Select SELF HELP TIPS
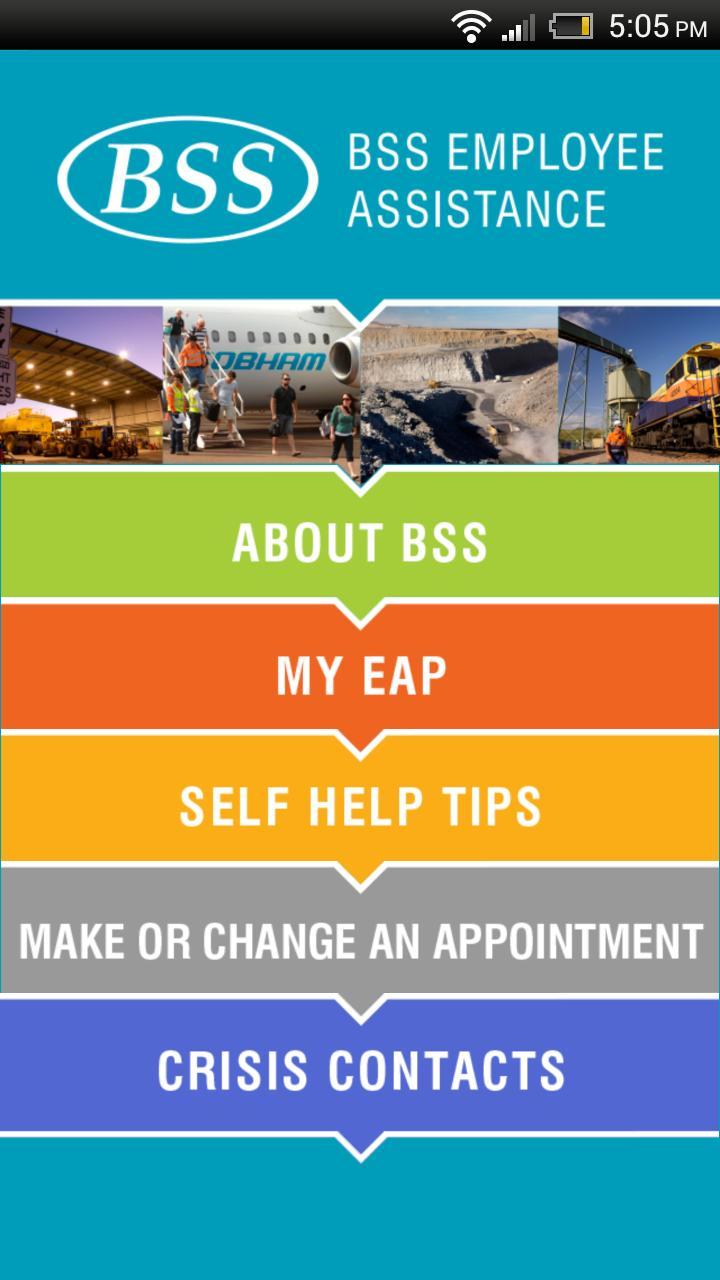Viewport: 720px width, 1280px height. [360, 804]
